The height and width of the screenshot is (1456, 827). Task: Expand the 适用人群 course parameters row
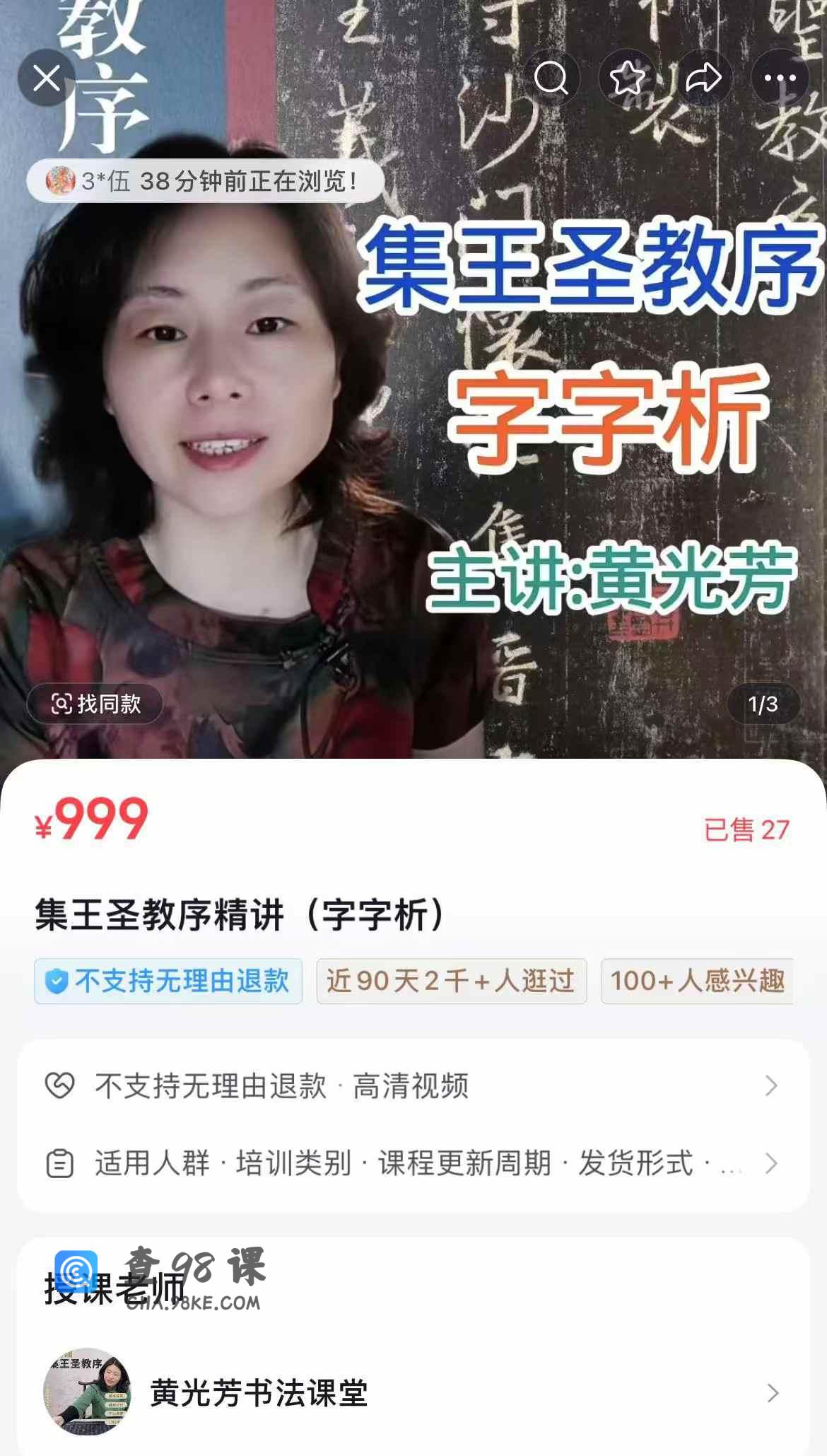(413, 1163)
